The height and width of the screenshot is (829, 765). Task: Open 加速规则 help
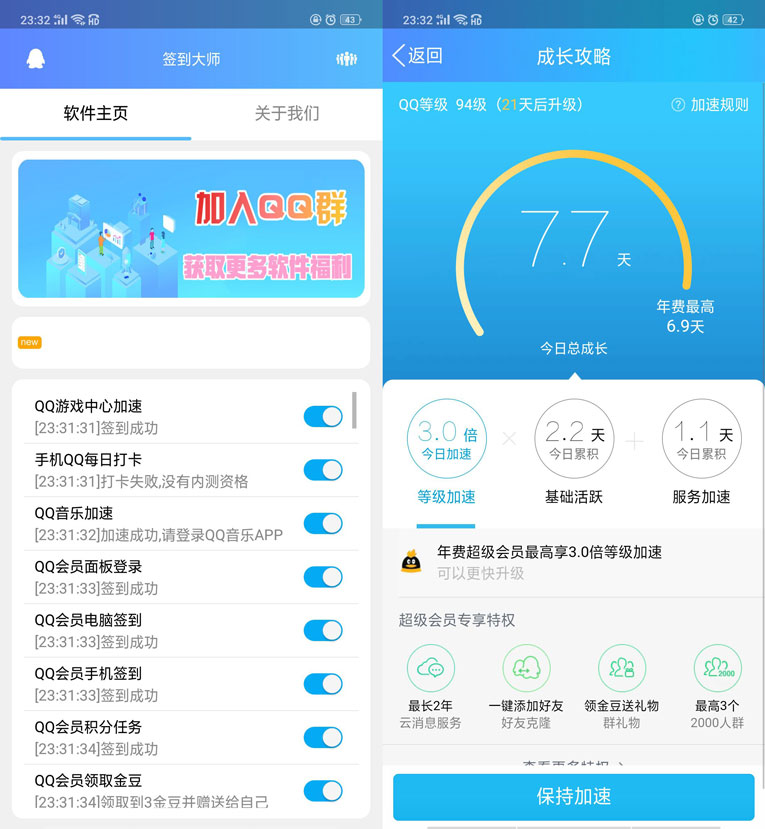[x=710, y=105]
